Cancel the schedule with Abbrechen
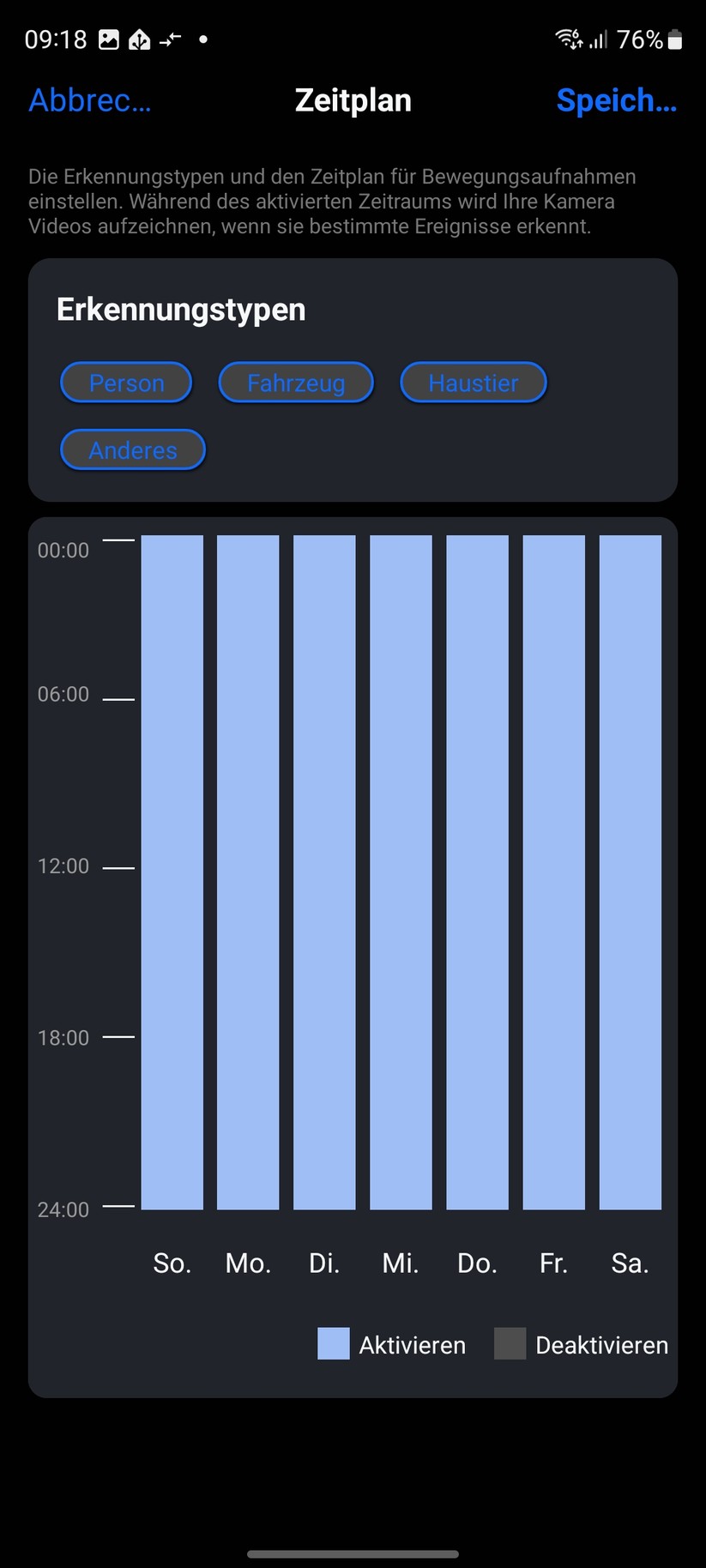 point(90,100)
